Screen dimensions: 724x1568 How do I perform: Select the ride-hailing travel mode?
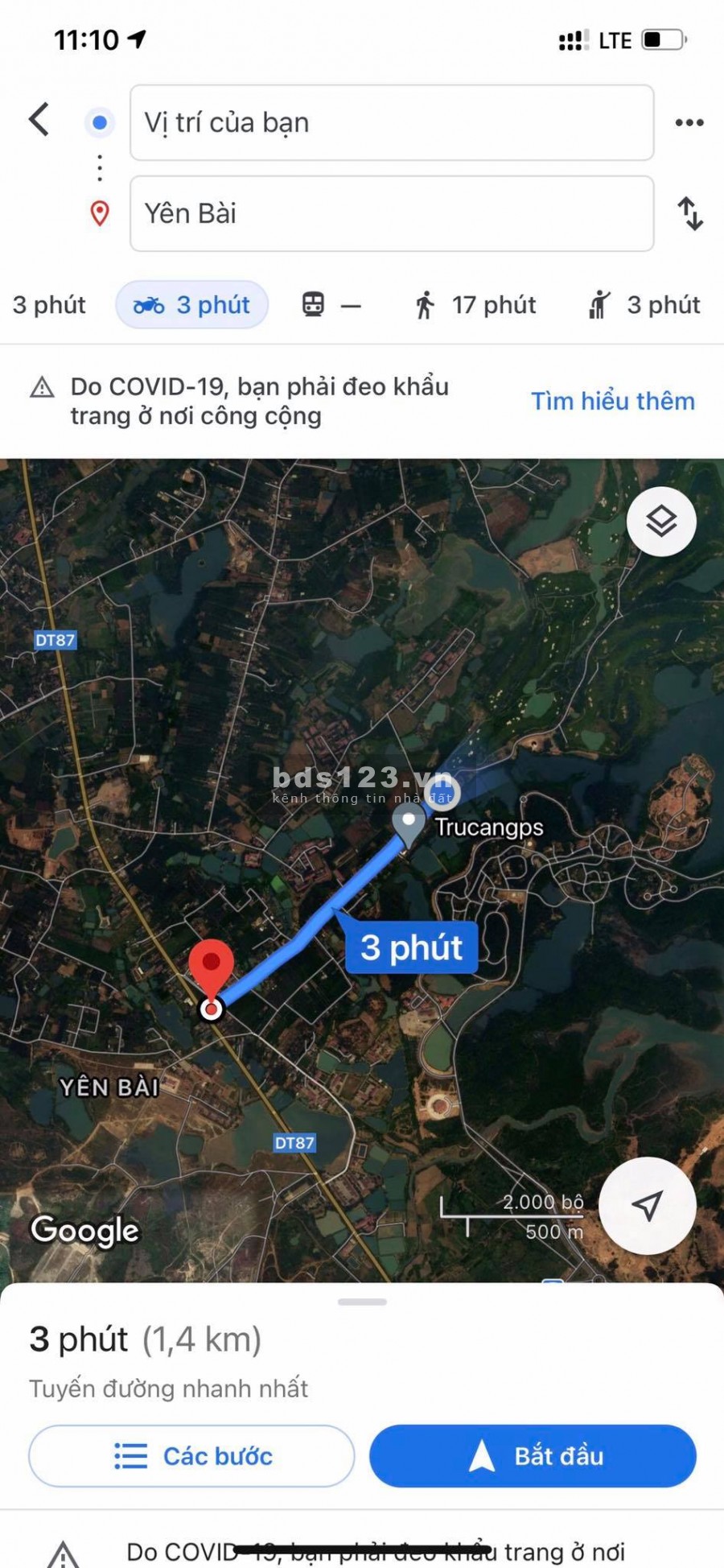[644, 305]
